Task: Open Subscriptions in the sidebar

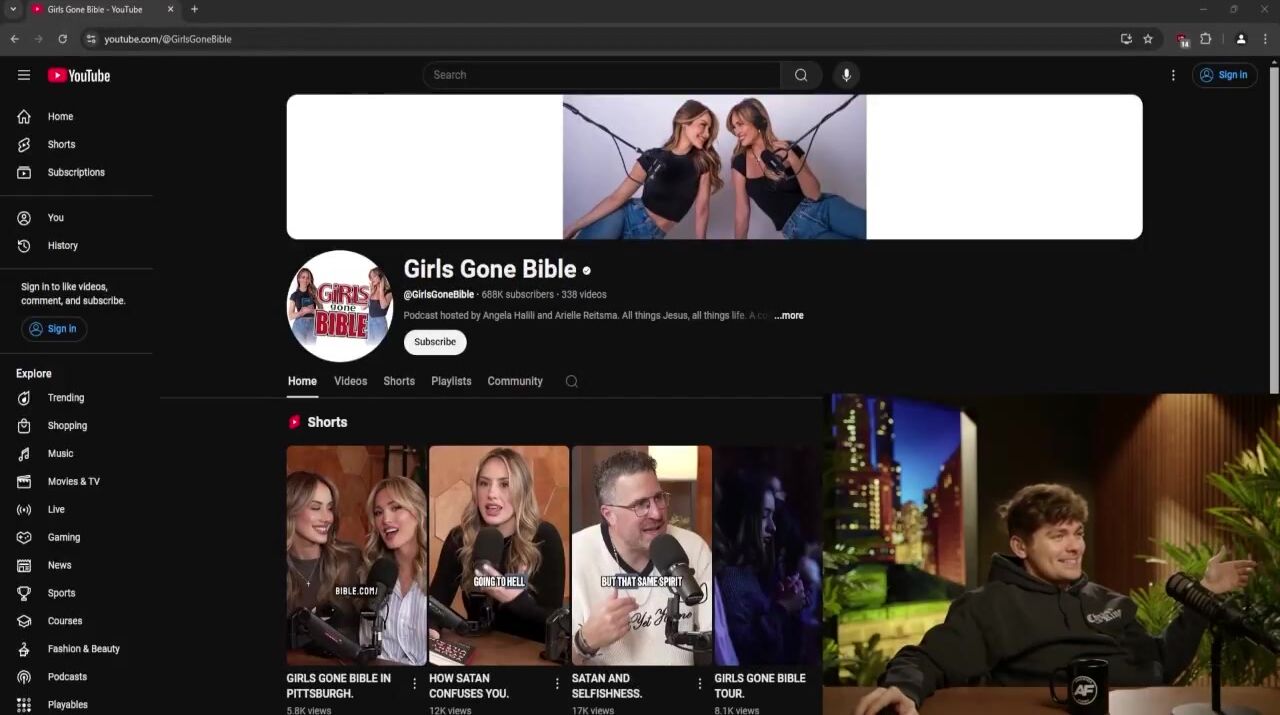Action: 75,172
